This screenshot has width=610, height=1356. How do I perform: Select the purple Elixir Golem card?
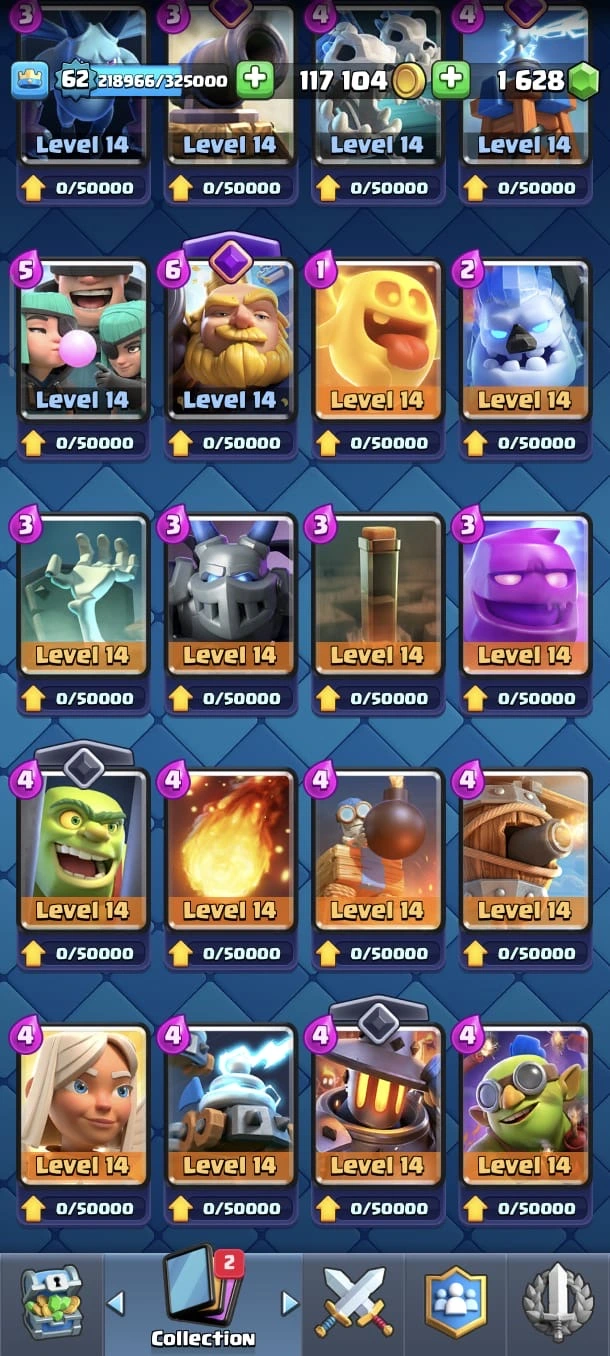click(524, 595)
